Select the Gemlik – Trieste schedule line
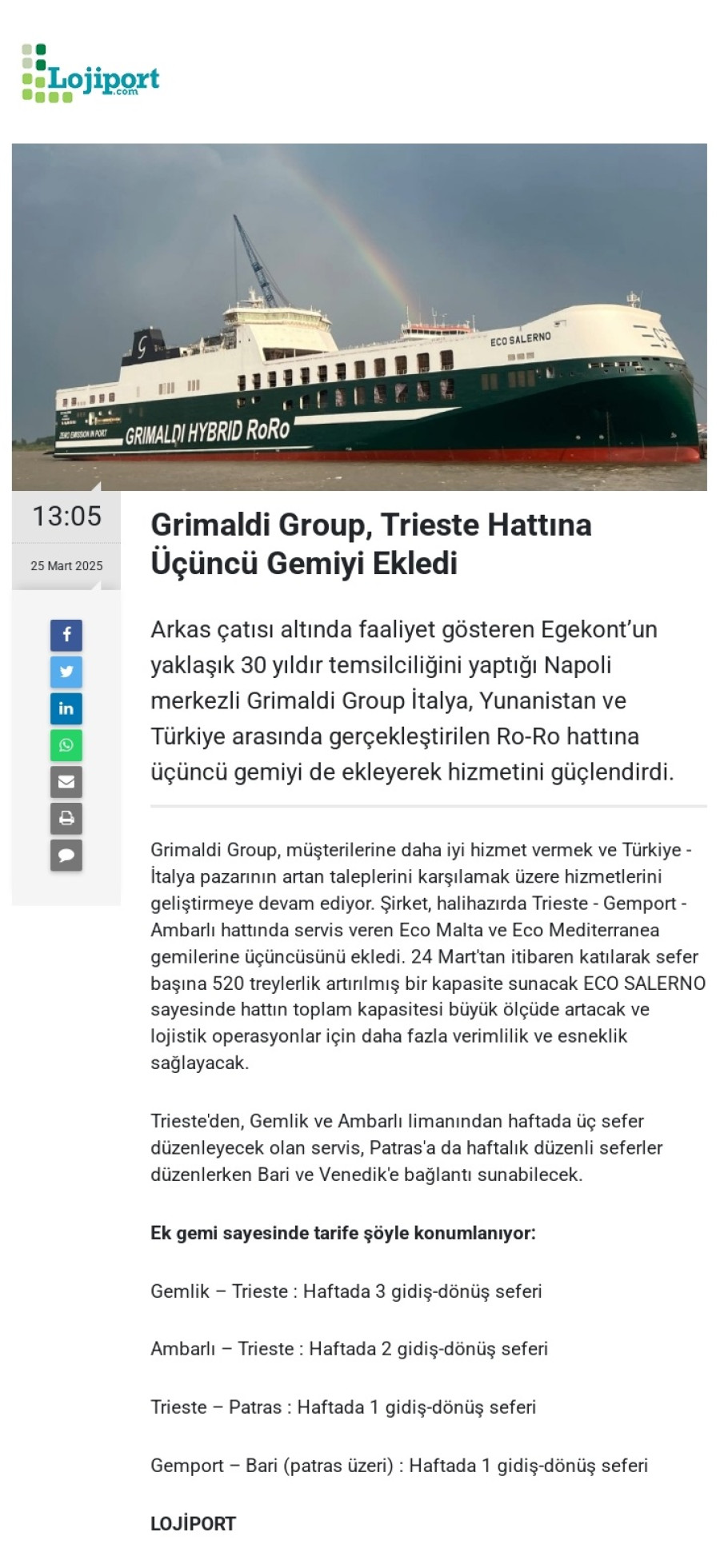720x1568 pixels. [347, 1292]
